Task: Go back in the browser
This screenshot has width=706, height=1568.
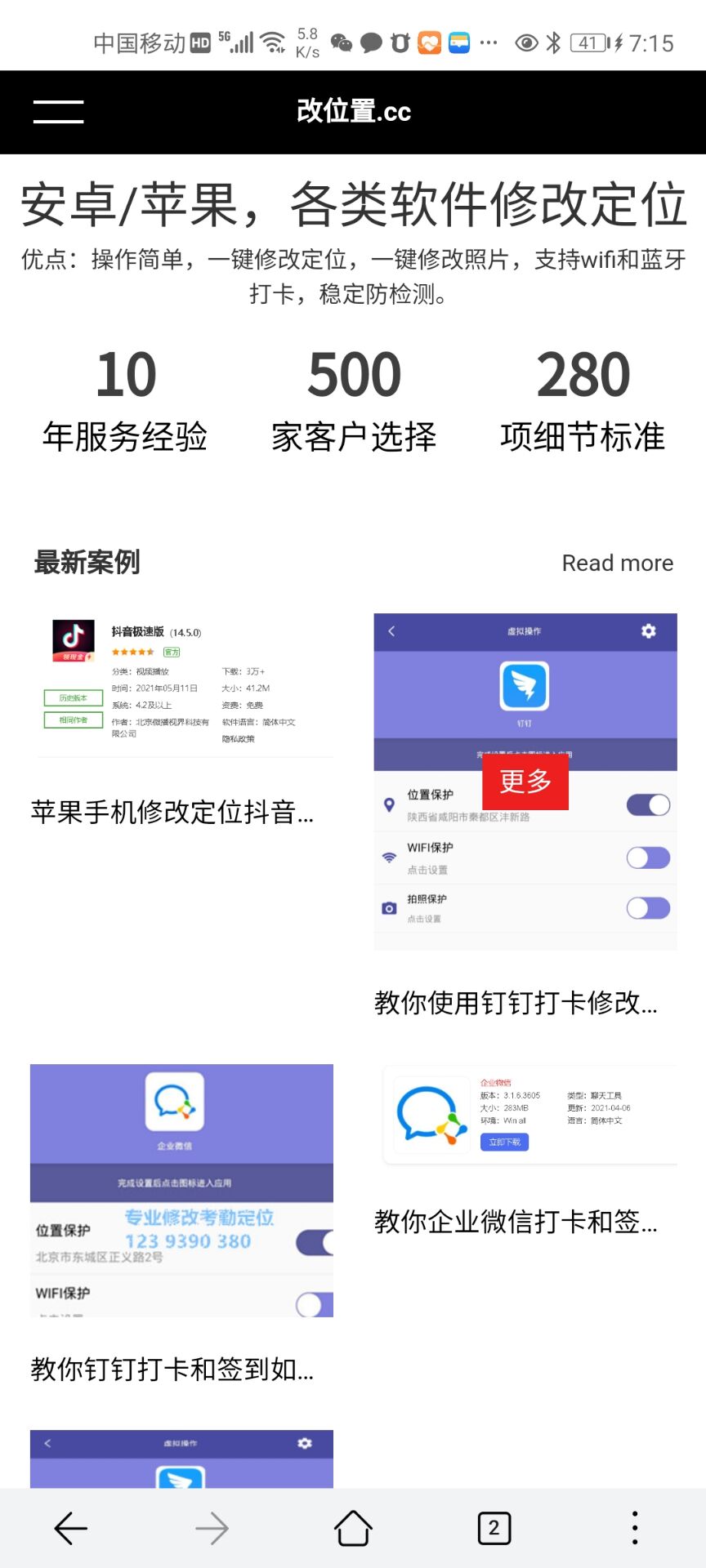Action: [71, 1528]
